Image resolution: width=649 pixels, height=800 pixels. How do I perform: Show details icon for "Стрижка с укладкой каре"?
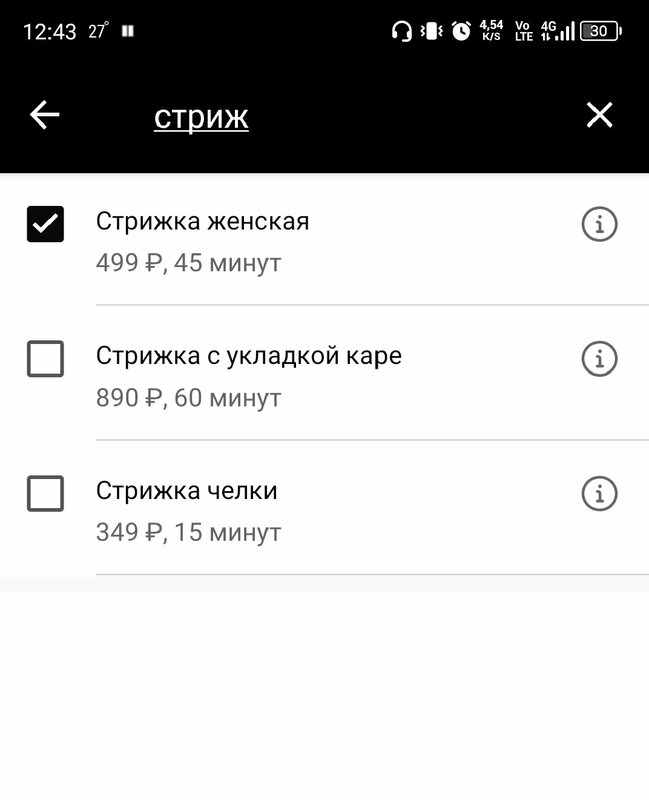click(x=599, y=358)
